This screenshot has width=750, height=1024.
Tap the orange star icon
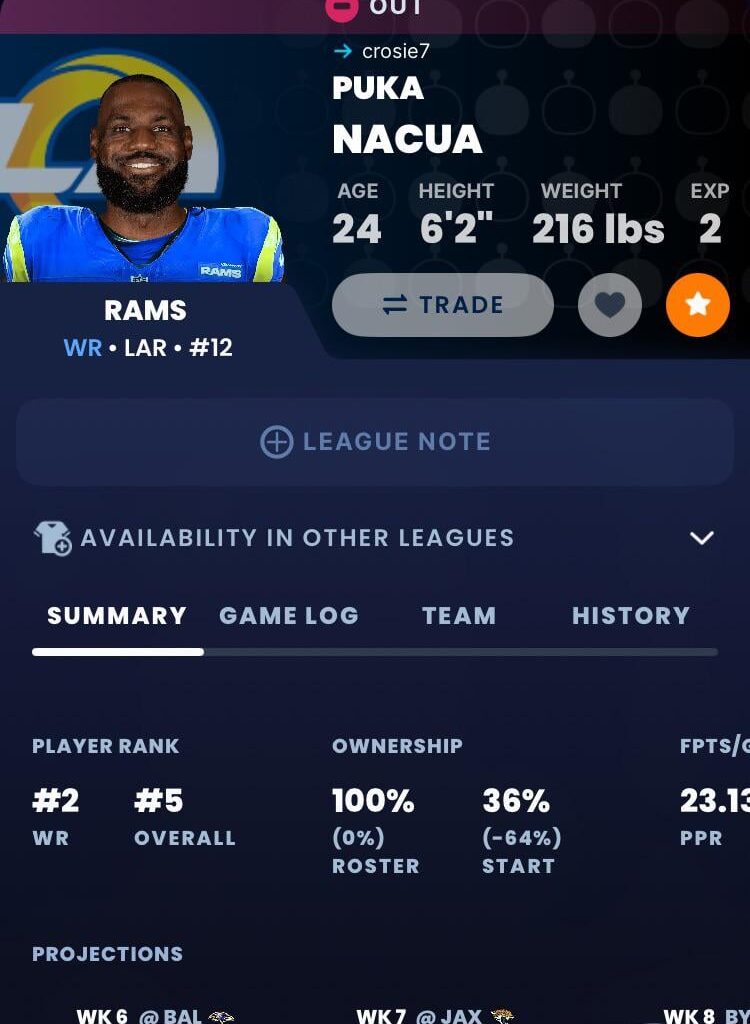[697, 305]
